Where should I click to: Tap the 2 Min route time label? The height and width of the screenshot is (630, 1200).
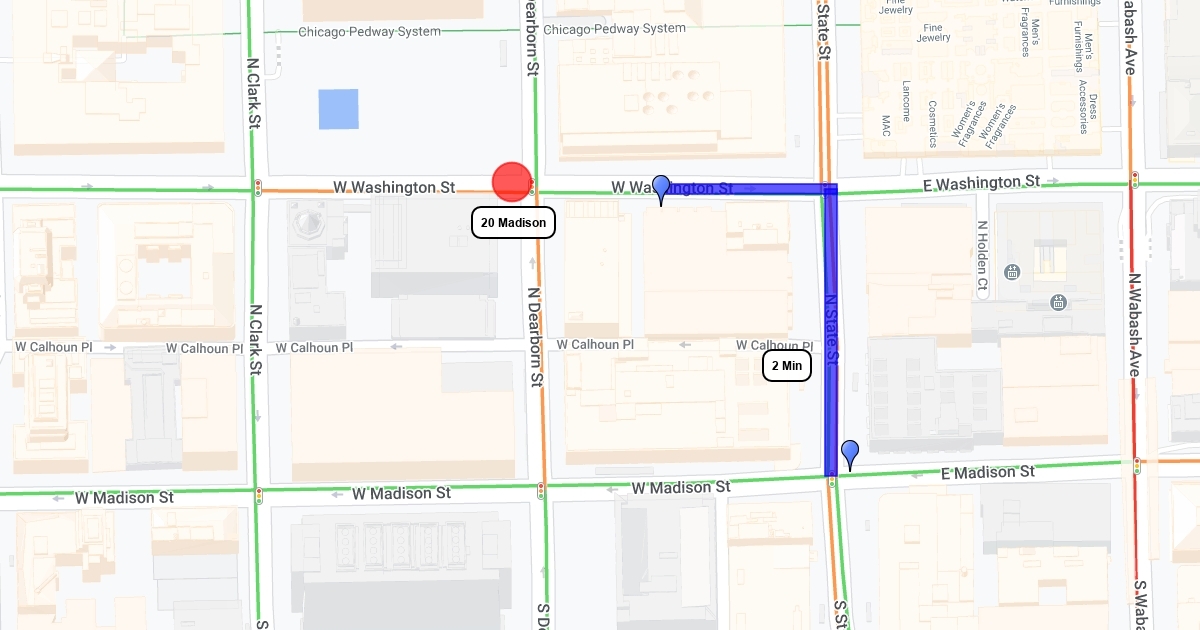[787, 366]
